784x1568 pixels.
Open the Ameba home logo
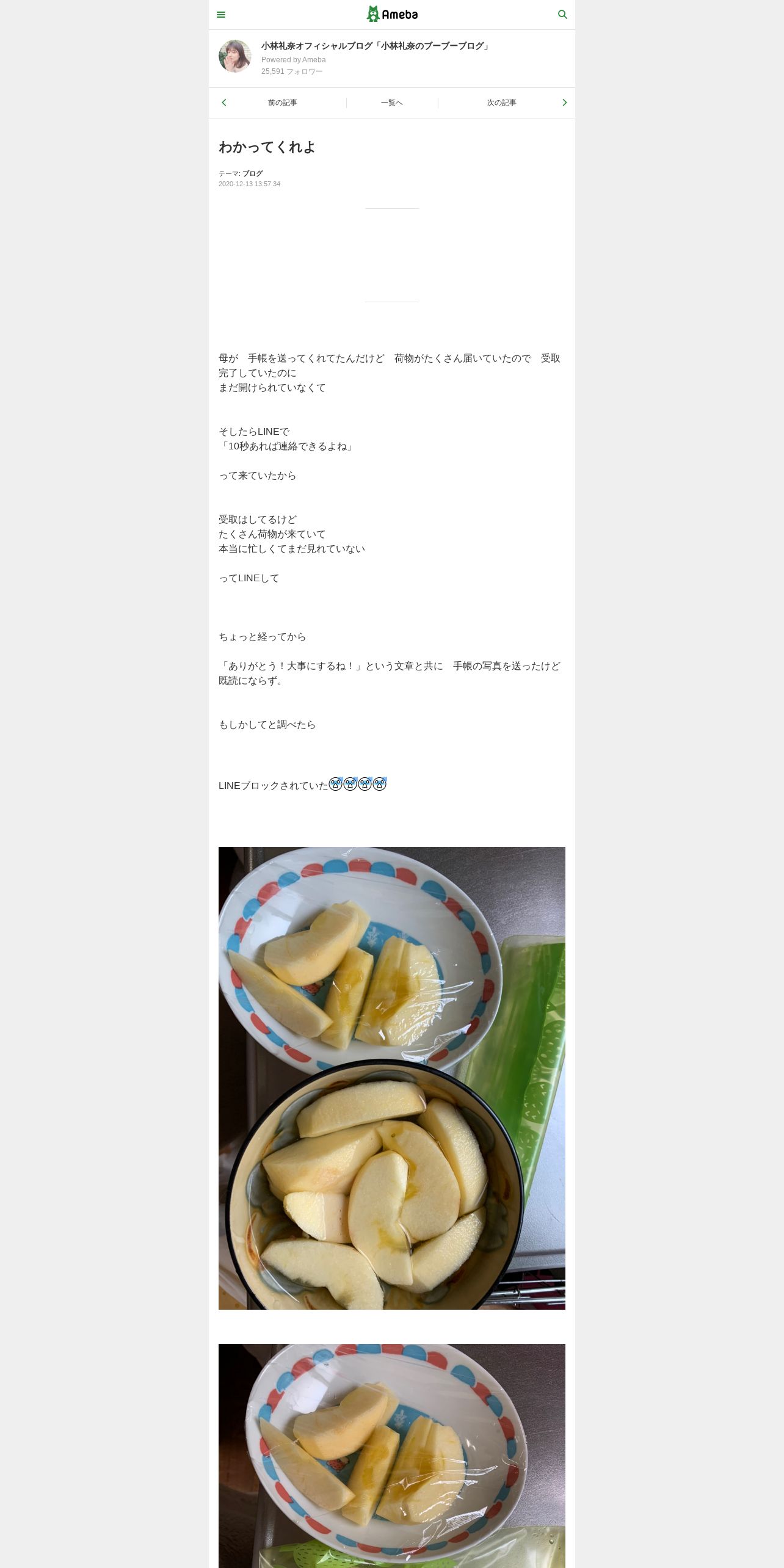[x=392, y=14]
